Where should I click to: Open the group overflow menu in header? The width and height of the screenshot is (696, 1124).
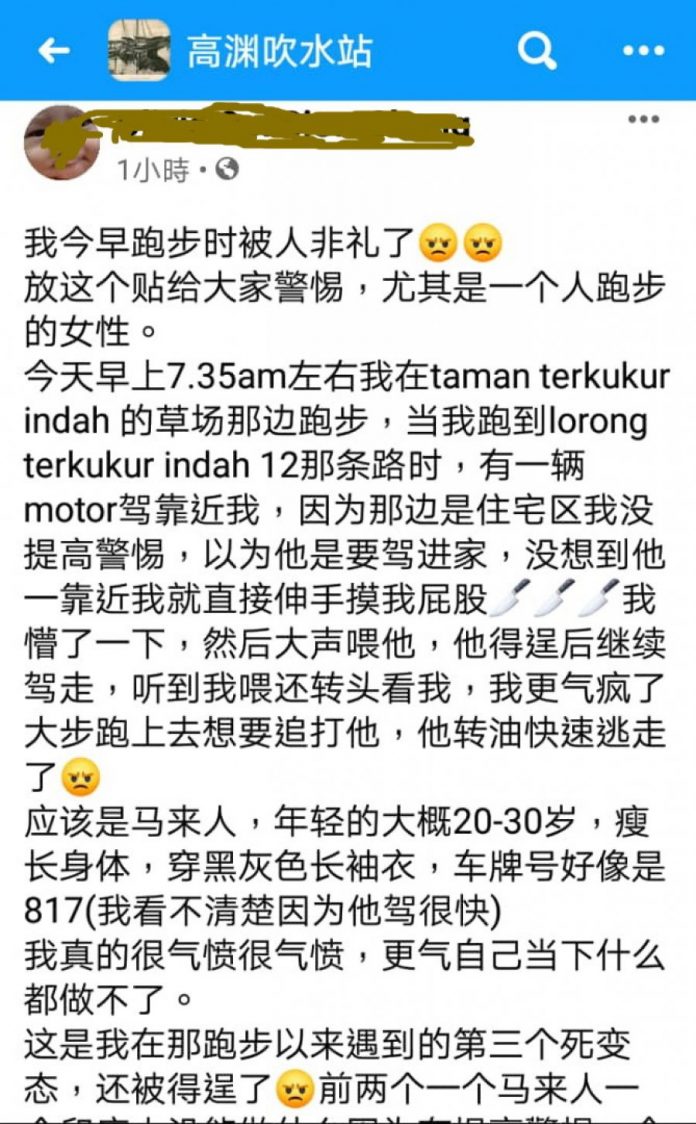click(x=643, y=50)
